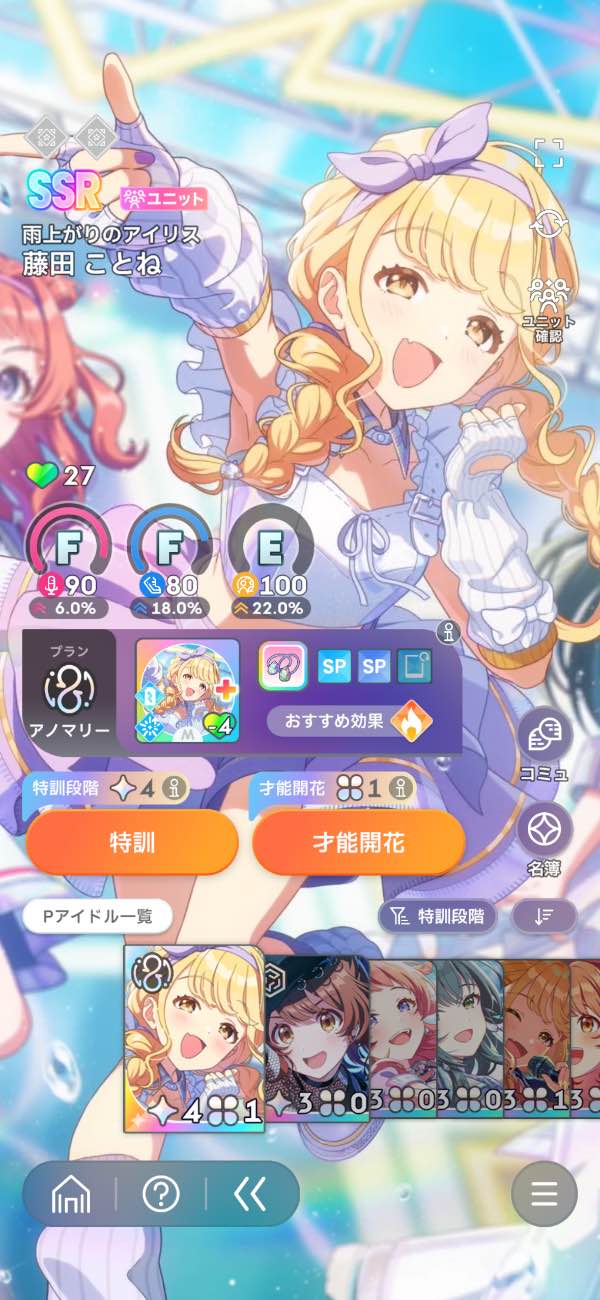Select the brown-haired idol card with 3 stars
This screenshot has height=1300, width=600.
point(316,1038)
